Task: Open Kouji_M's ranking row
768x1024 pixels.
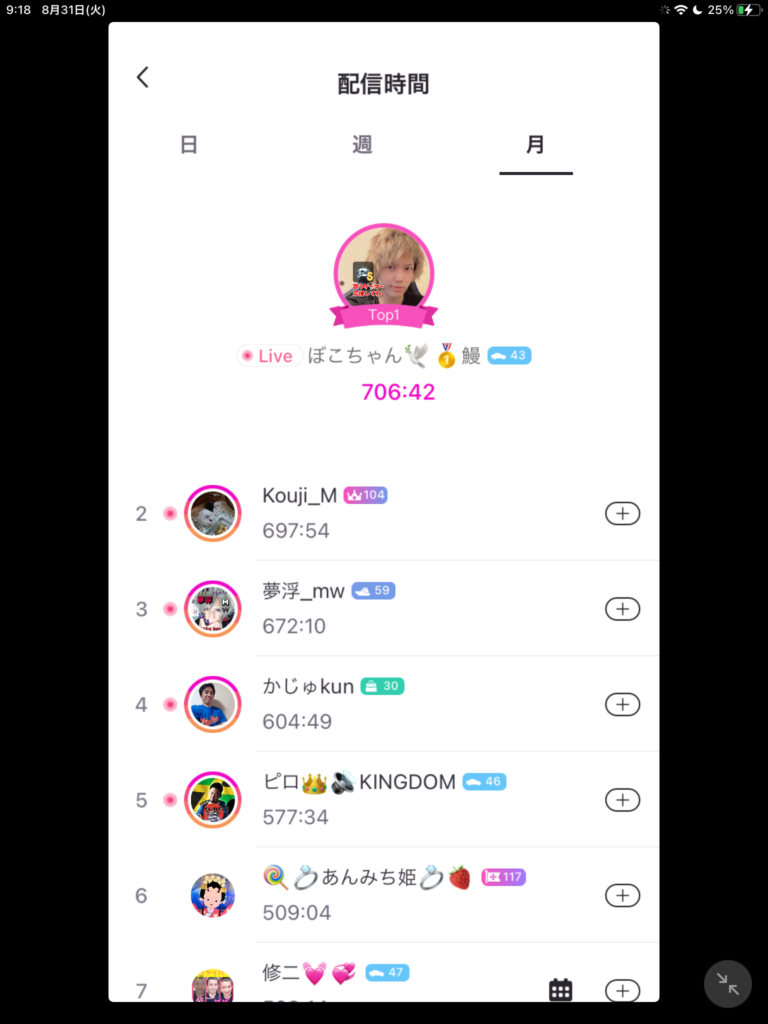Action: click(400, 514)
